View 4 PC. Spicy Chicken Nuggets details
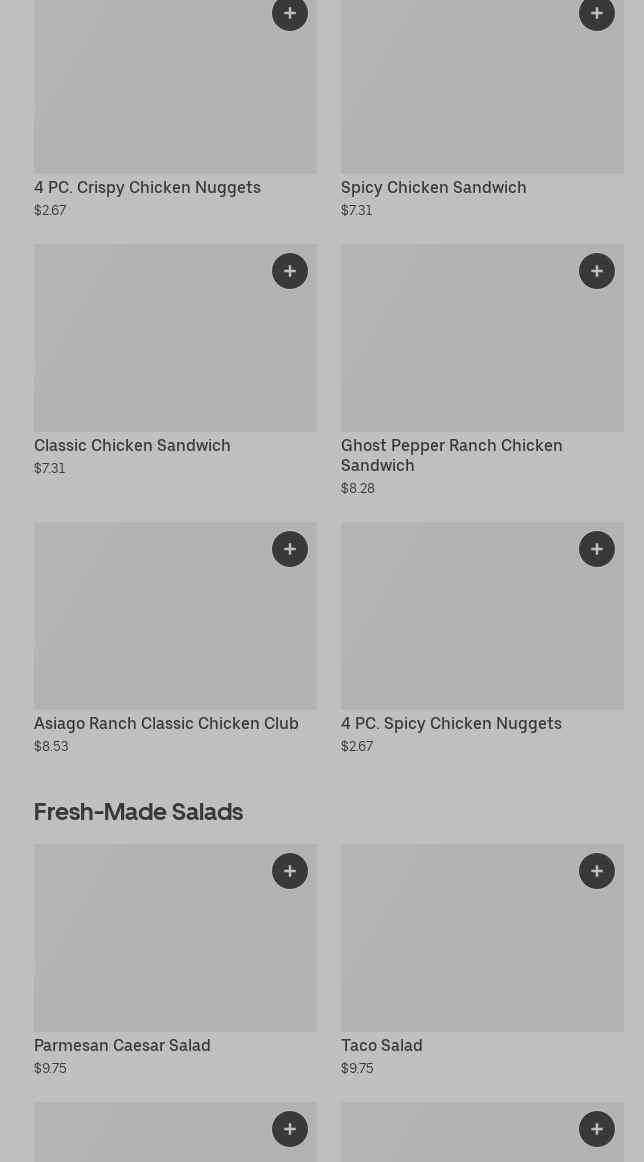This screenshot has width=644, height=1162. coord(451,724)
